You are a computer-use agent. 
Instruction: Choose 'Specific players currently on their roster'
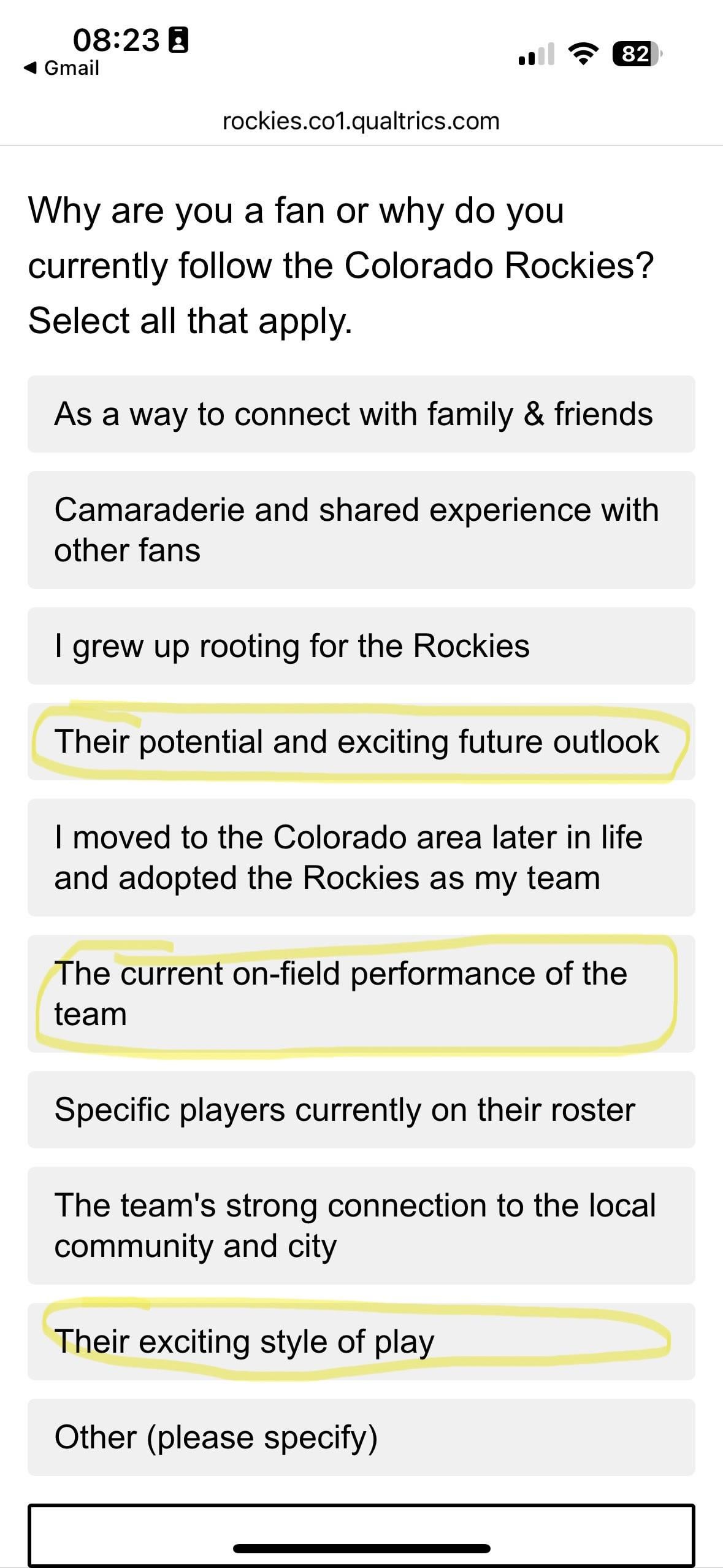[361, 1110]
